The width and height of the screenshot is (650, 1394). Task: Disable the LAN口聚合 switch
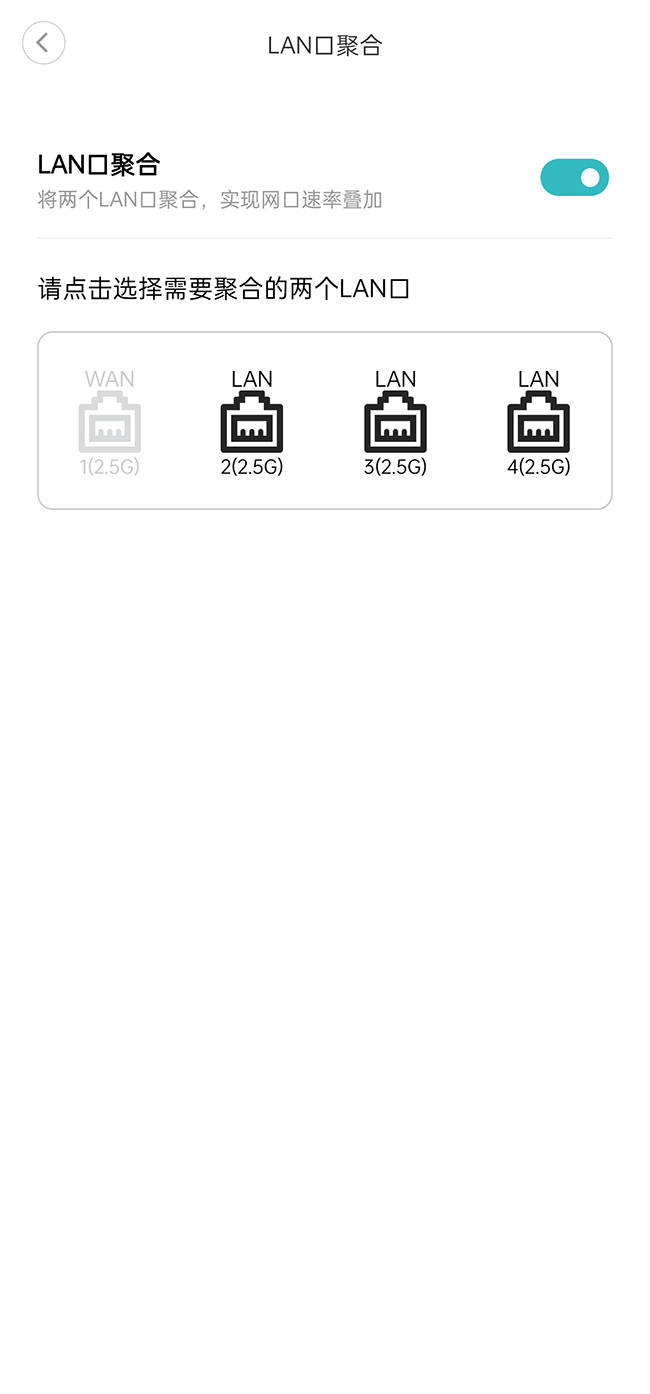[574, 177]
